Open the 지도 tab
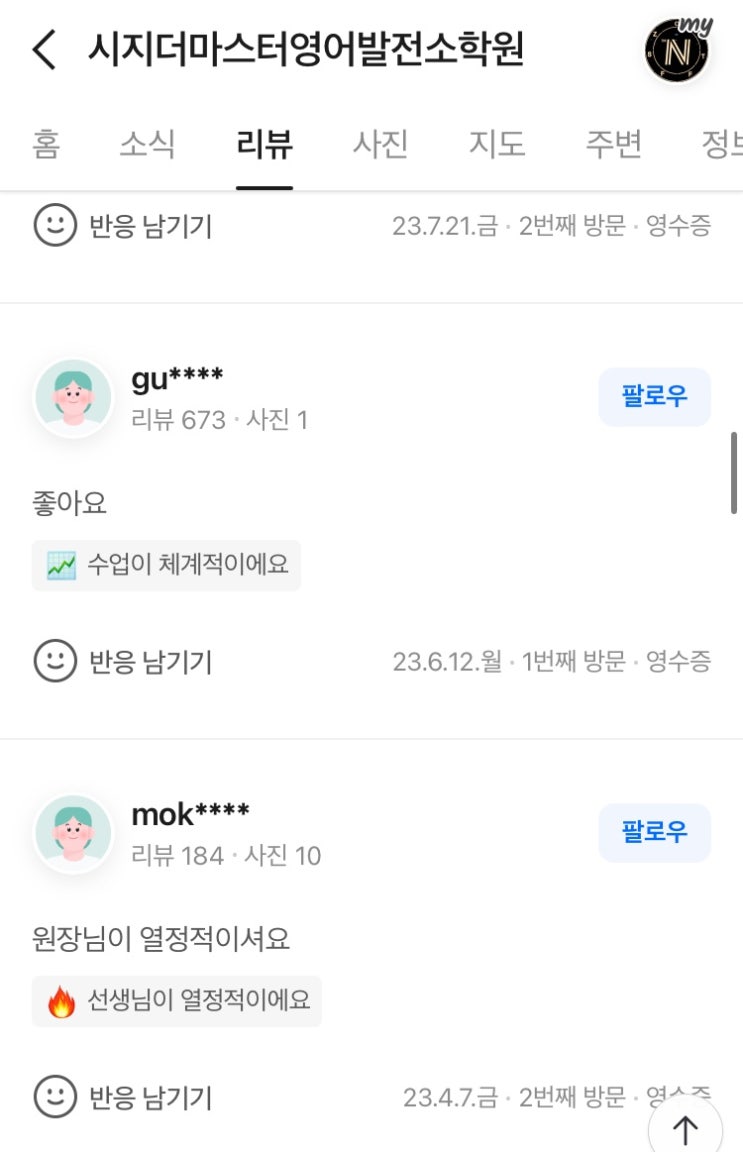This screenshot has width=743, height=1152. pos(497,144)
